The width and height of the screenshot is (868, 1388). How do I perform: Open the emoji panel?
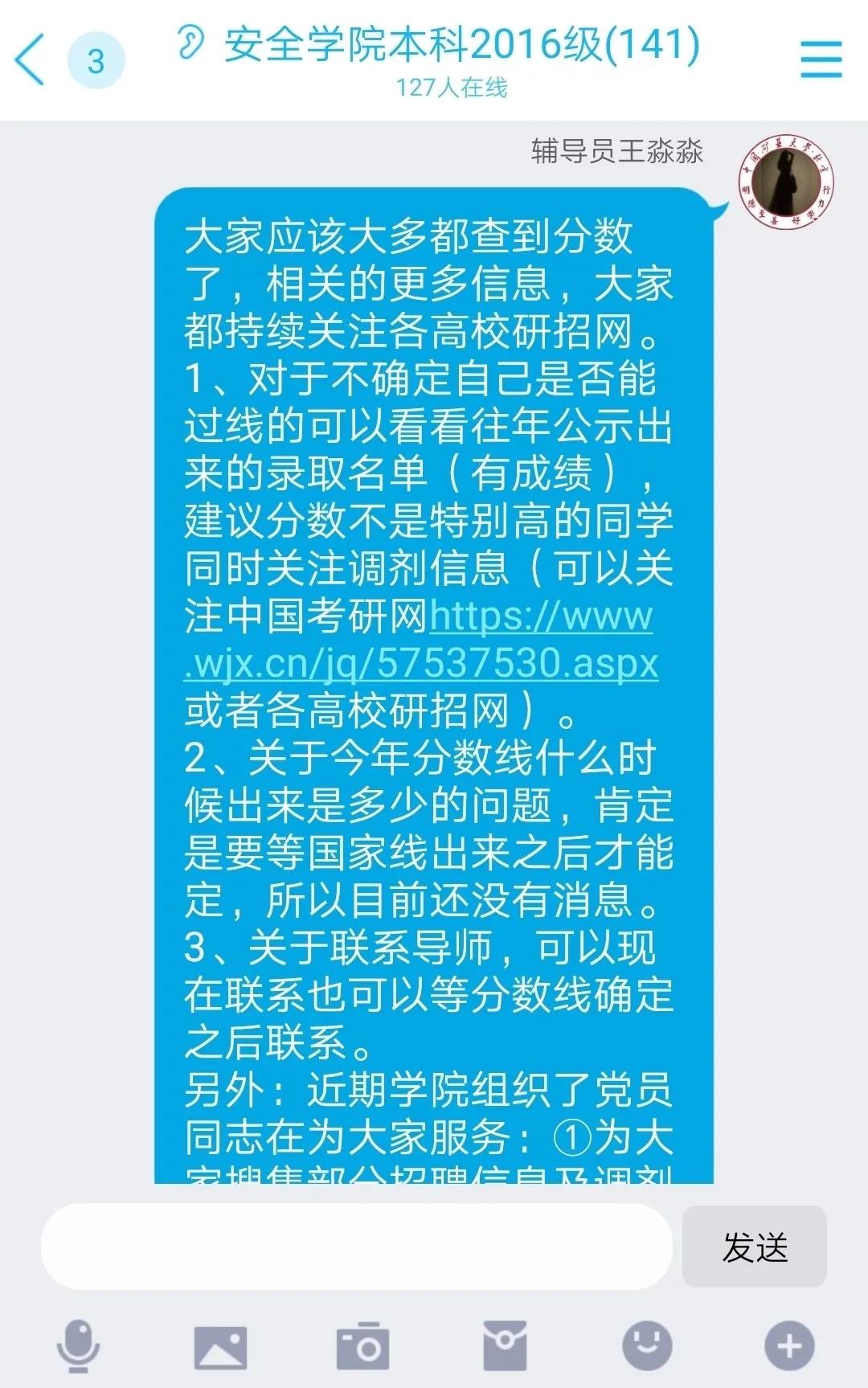(647, 1345)
